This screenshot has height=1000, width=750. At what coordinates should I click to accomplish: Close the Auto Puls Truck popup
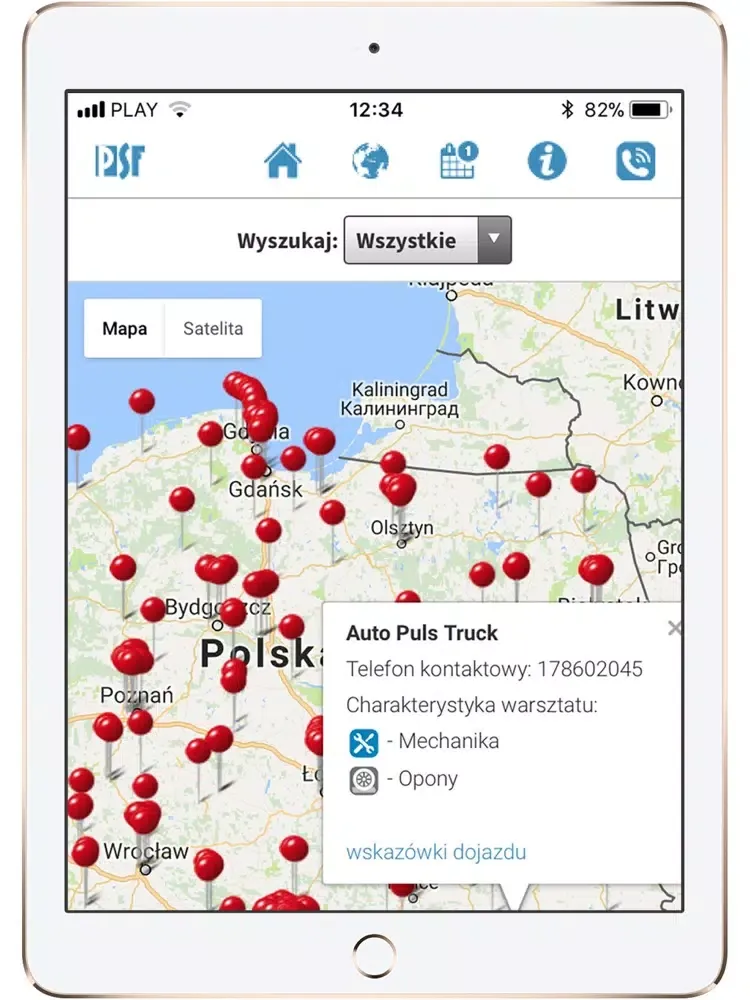point(674,628)
